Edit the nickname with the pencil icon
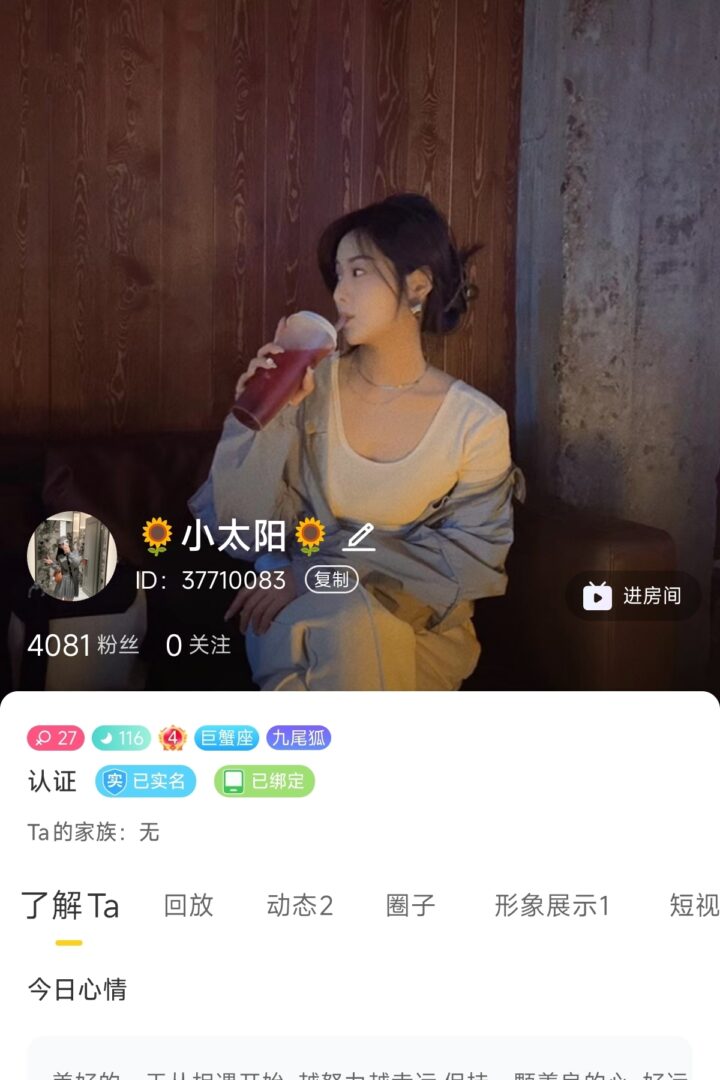This screenshot has height=1080, width=720. [x=359, y=538]
